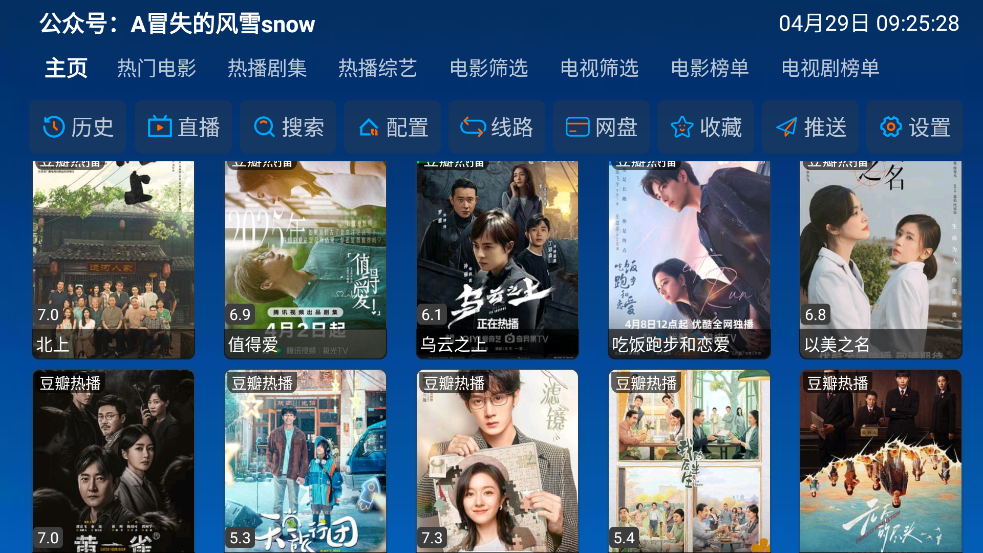Open the 乌云之上 poster

click(x=497, y=258)
